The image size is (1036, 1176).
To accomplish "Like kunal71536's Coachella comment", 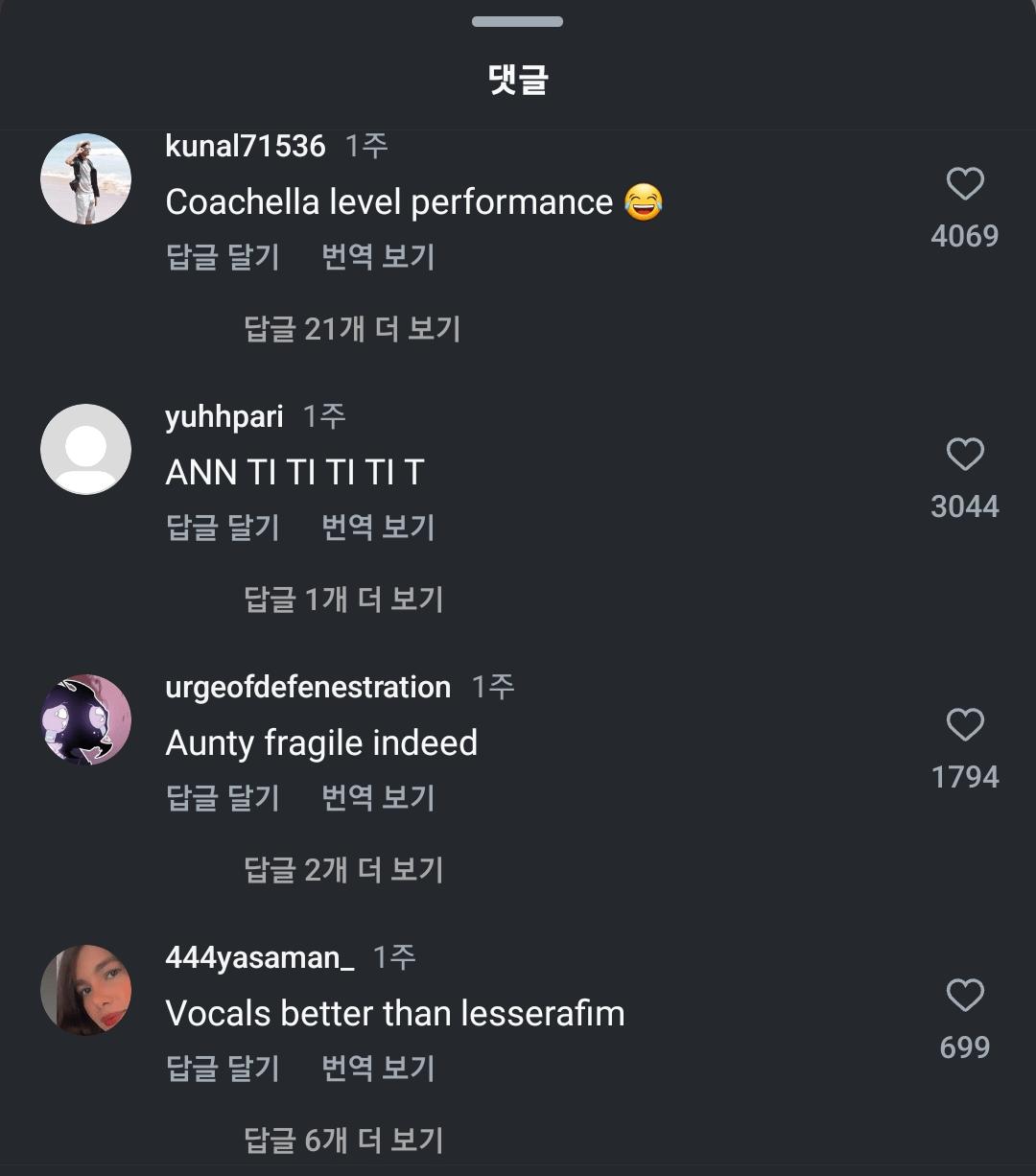I will point(964,184).
